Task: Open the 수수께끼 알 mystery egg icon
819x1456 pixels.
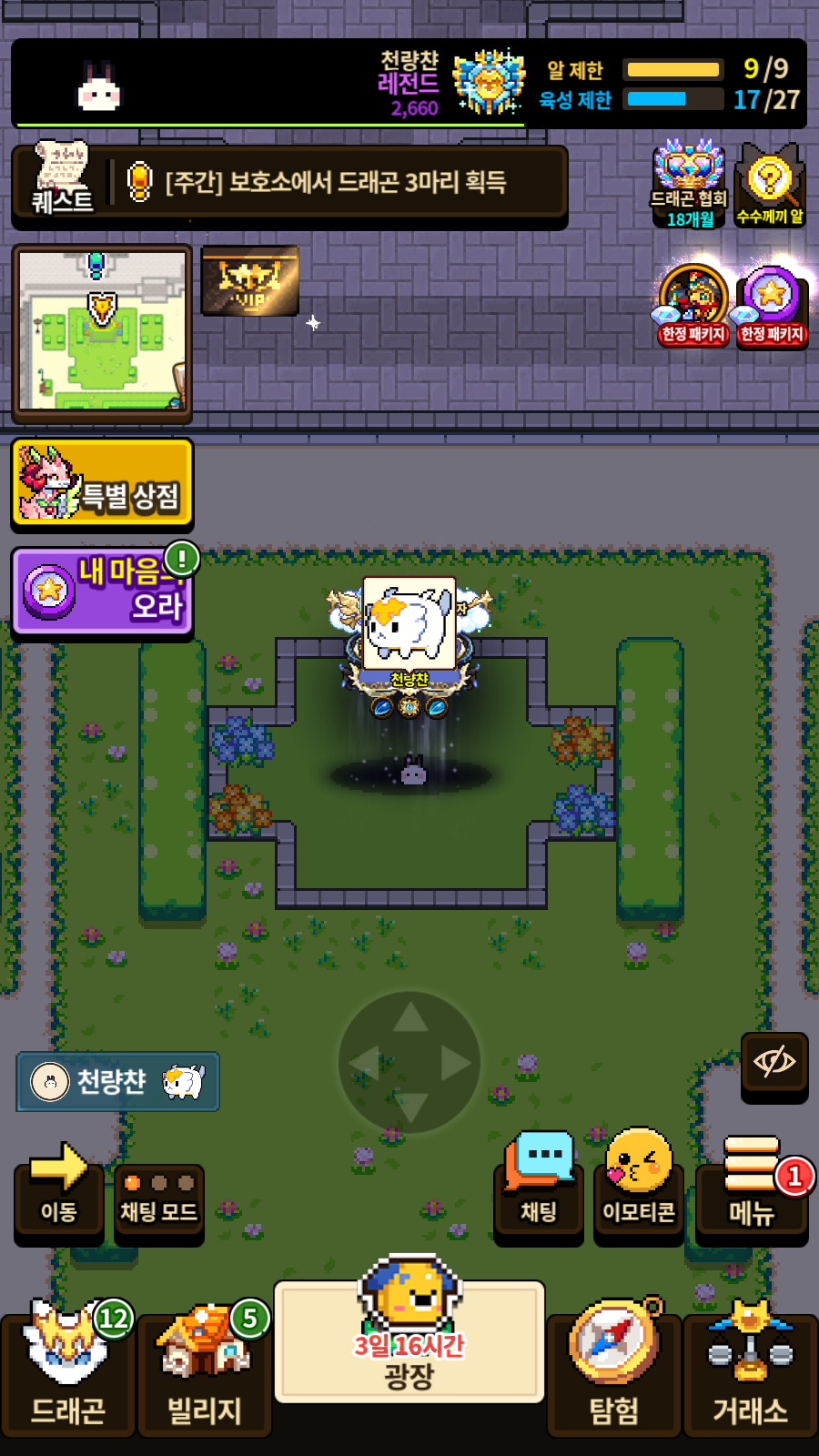Action: tap(770, 185)
